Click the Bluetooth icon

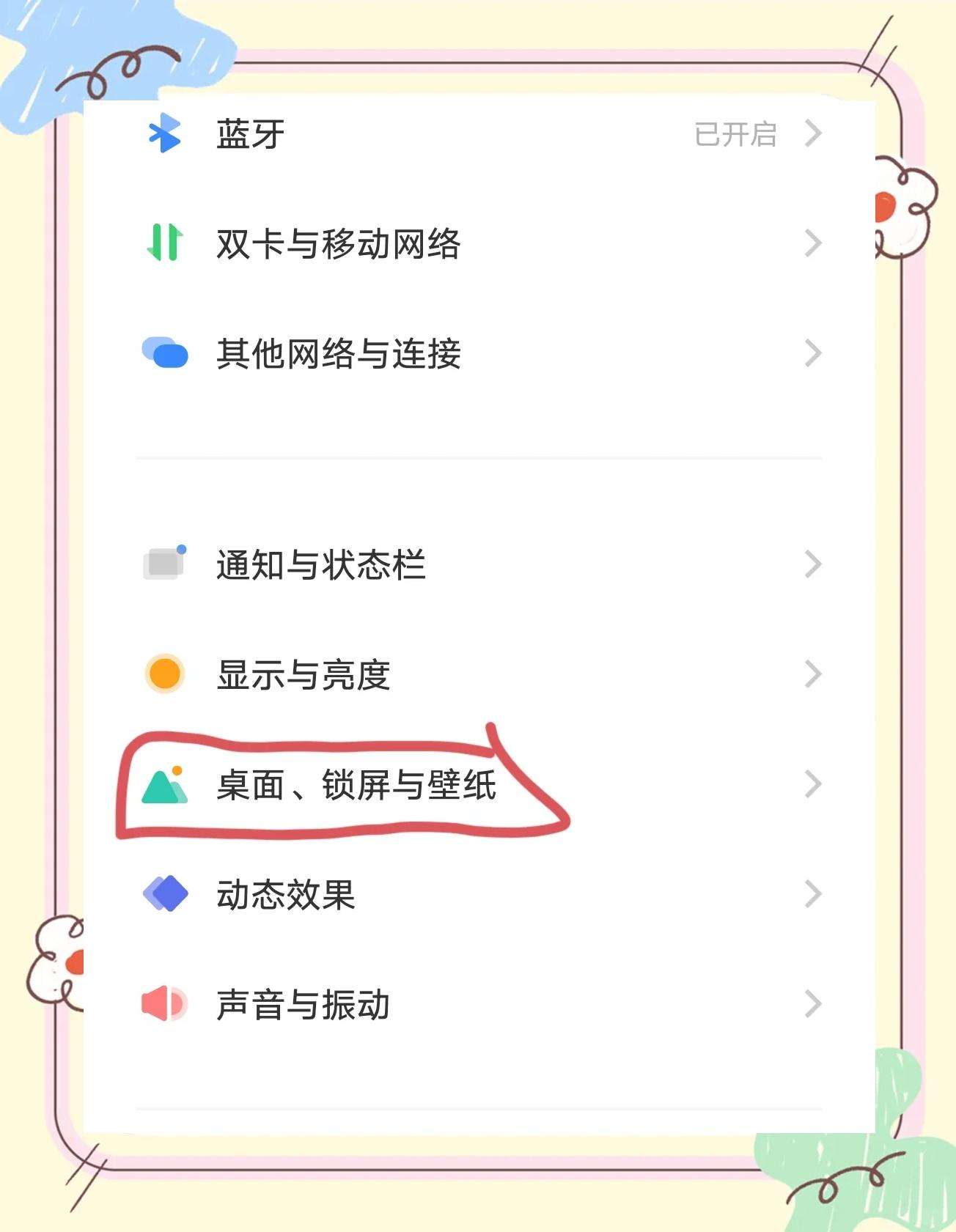tap(165, 133)
